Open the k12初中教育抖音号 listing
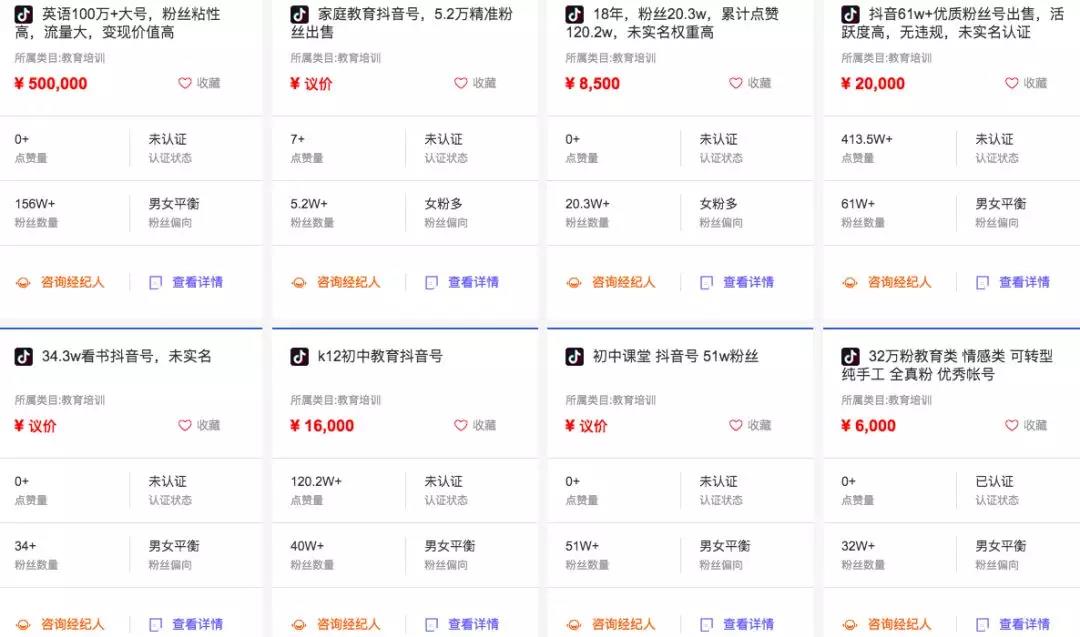The image size is (1080, 637). [x=380, y=356]
